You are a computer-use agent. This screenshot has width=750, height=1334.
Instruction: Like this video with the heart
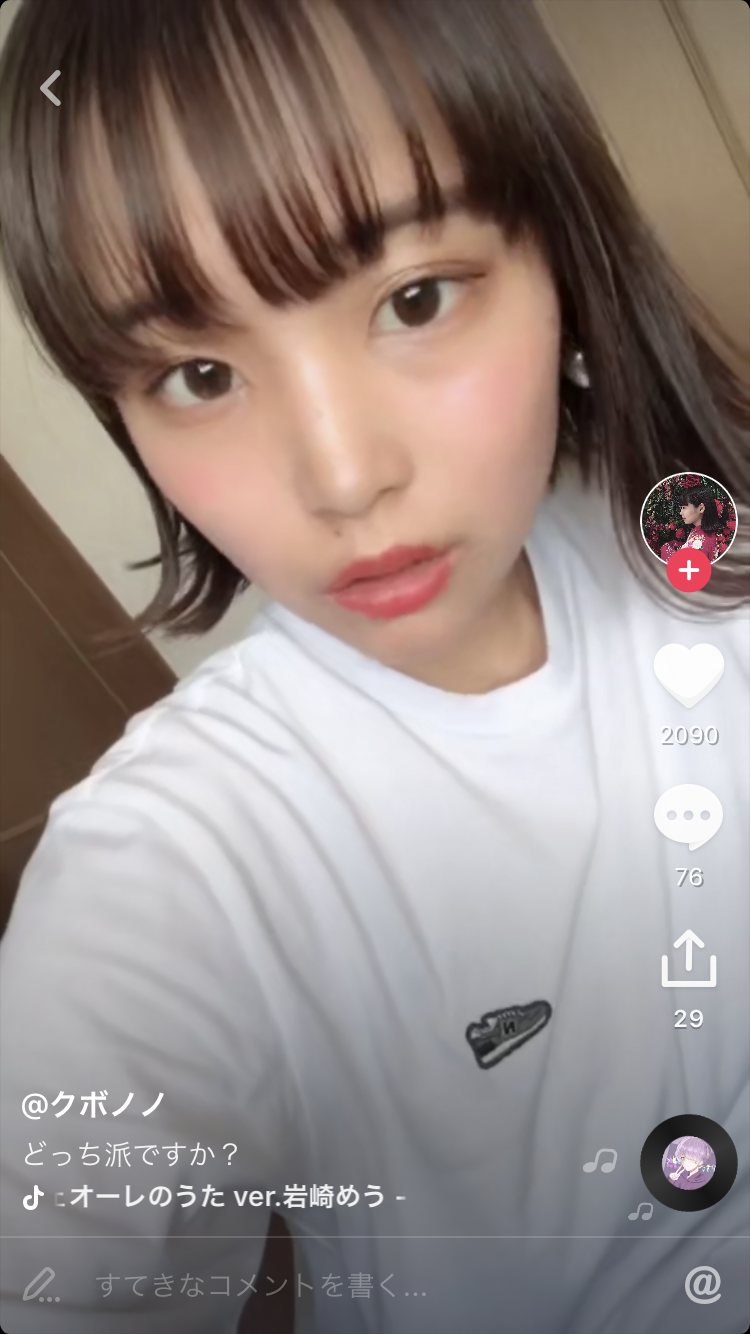(x=689, y=676)
